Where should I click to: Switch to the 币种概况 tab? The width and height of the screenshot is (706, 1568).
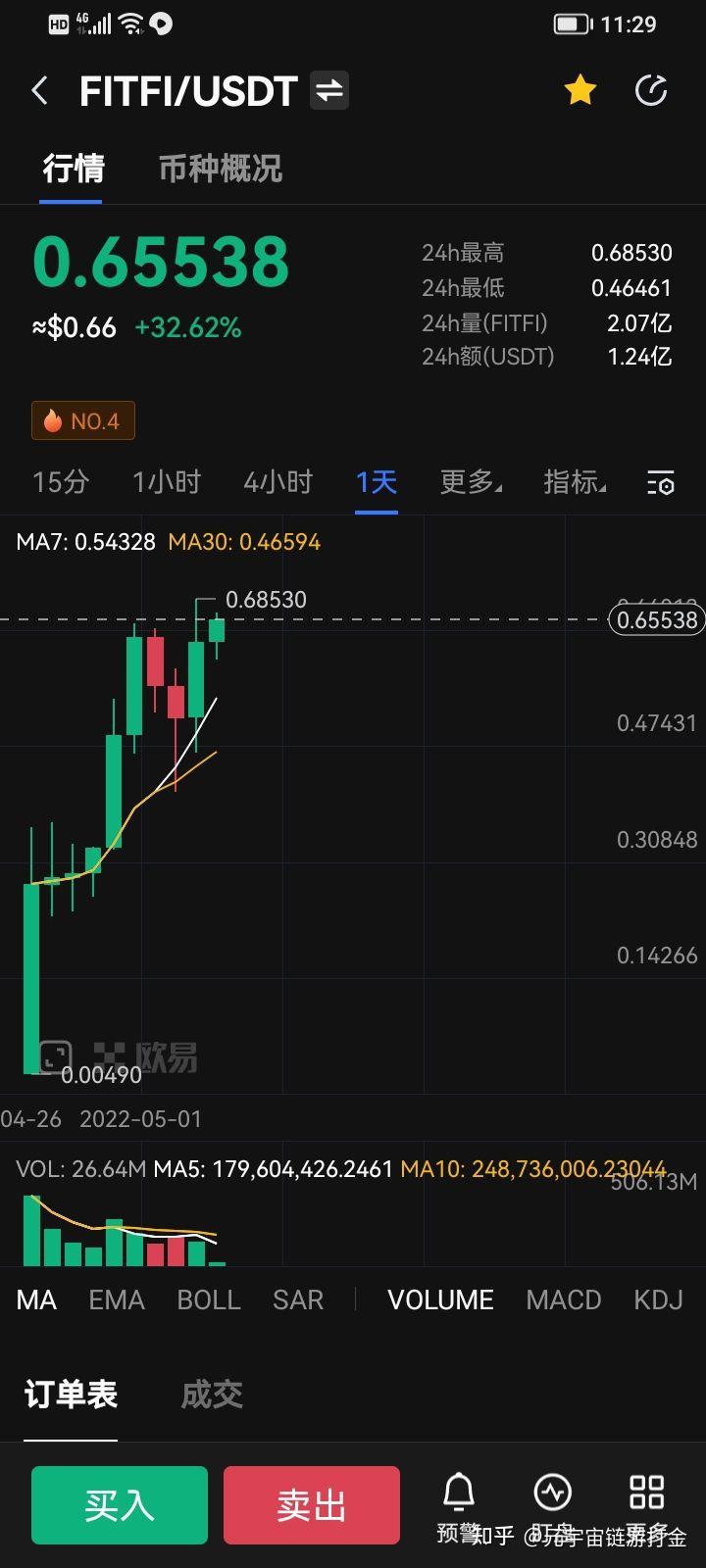221,169
